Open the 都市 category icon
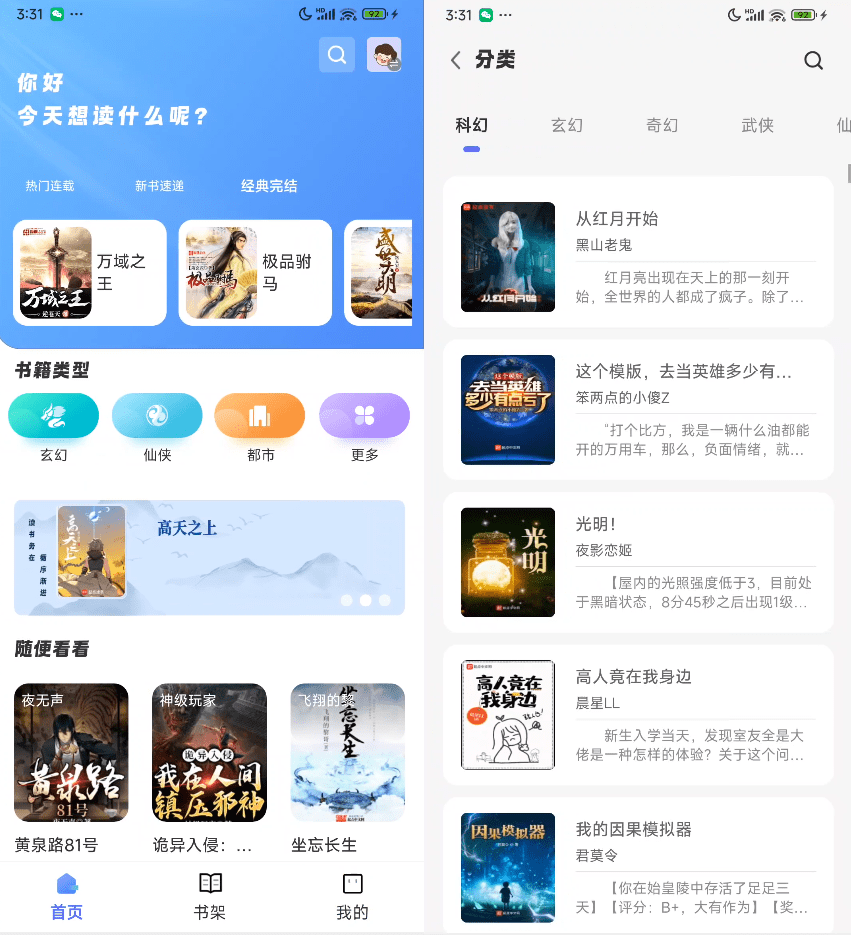Screen dimensions: 851x935 [259, 415]
